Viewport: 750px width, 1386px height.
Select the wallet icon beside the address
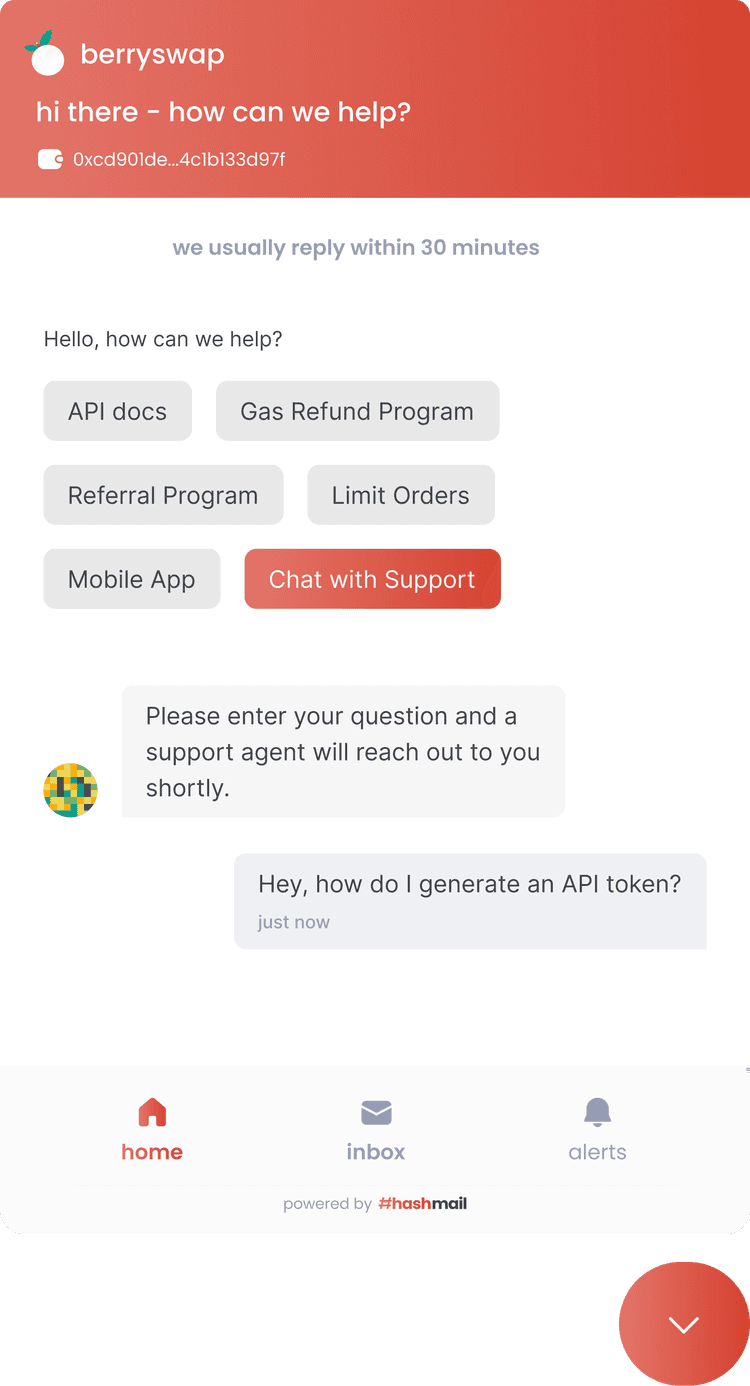pyautogui.click(x=49, y=158)
